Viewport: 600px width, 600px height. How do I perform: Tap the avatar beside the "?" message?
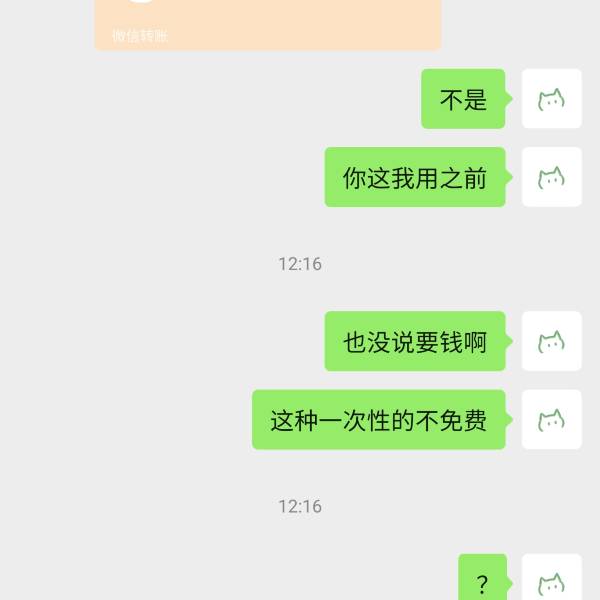(551, 580)
